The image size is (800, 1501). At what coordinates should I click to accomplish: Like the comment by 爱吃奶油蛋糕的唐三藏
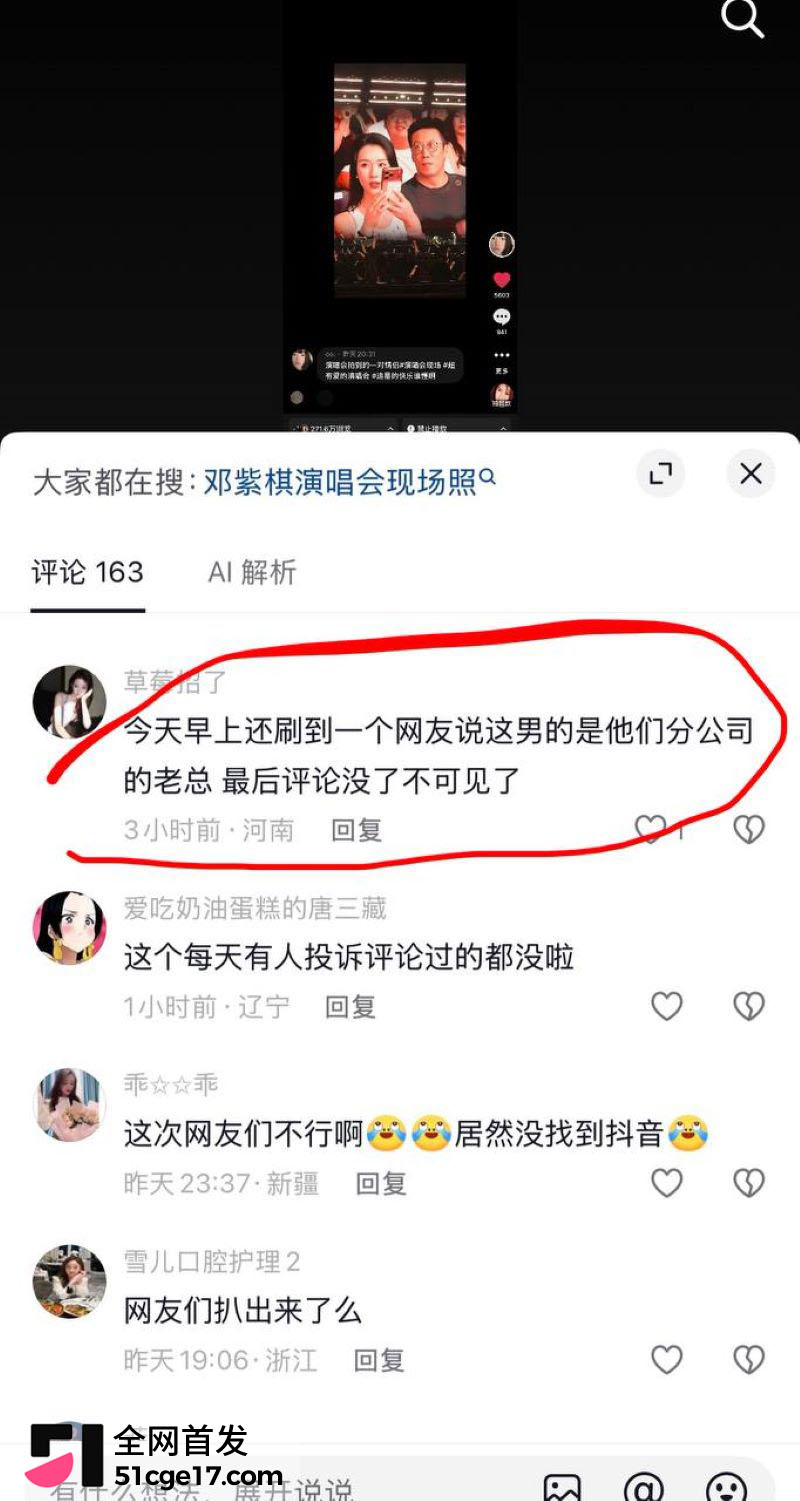pyautogui.click(x=667, y=1006)
